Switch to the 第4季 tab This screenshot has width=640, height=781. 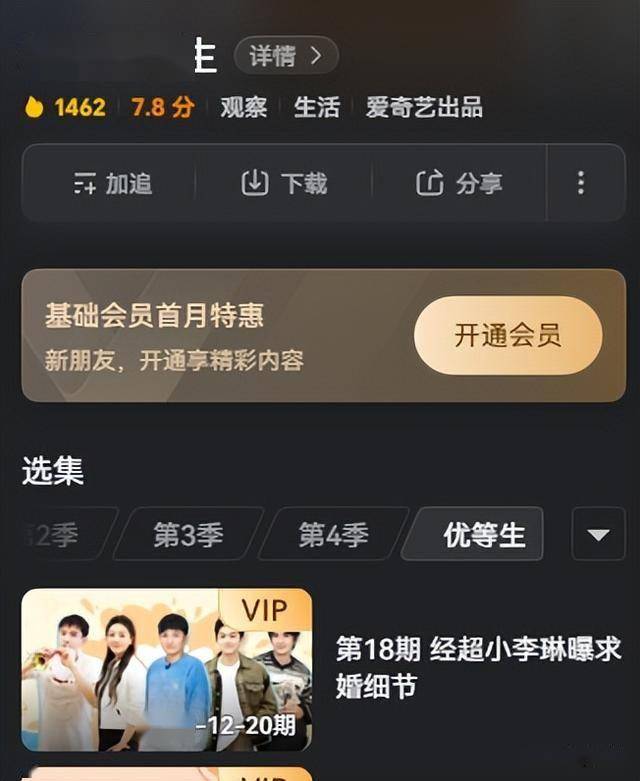(333, 535)
